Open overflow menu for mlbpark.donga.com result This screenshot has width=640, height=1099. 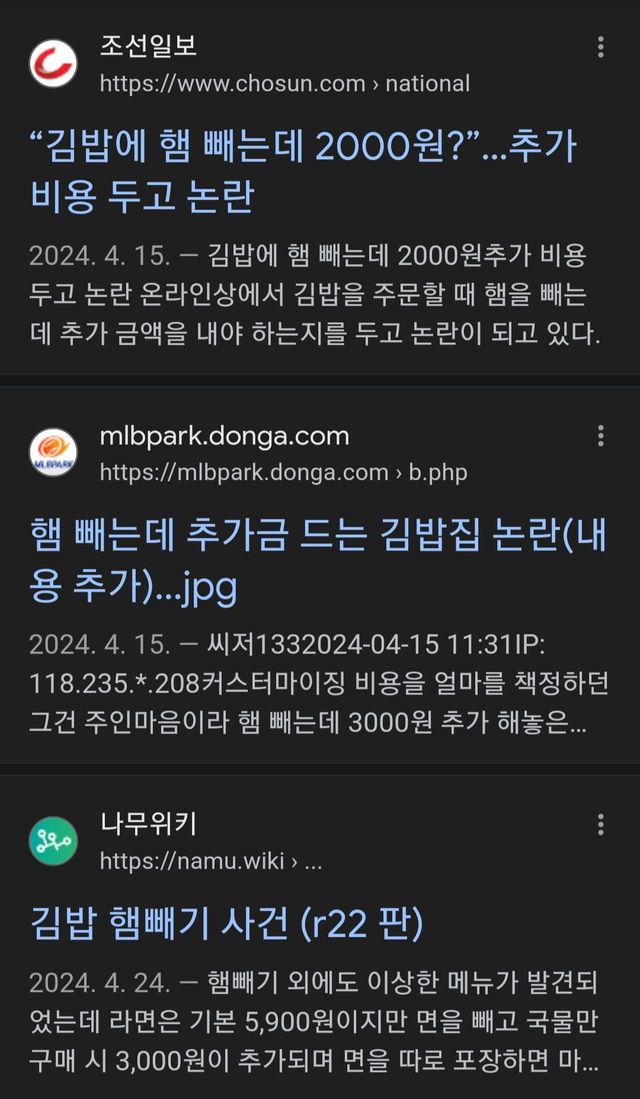tap(600, 436)
